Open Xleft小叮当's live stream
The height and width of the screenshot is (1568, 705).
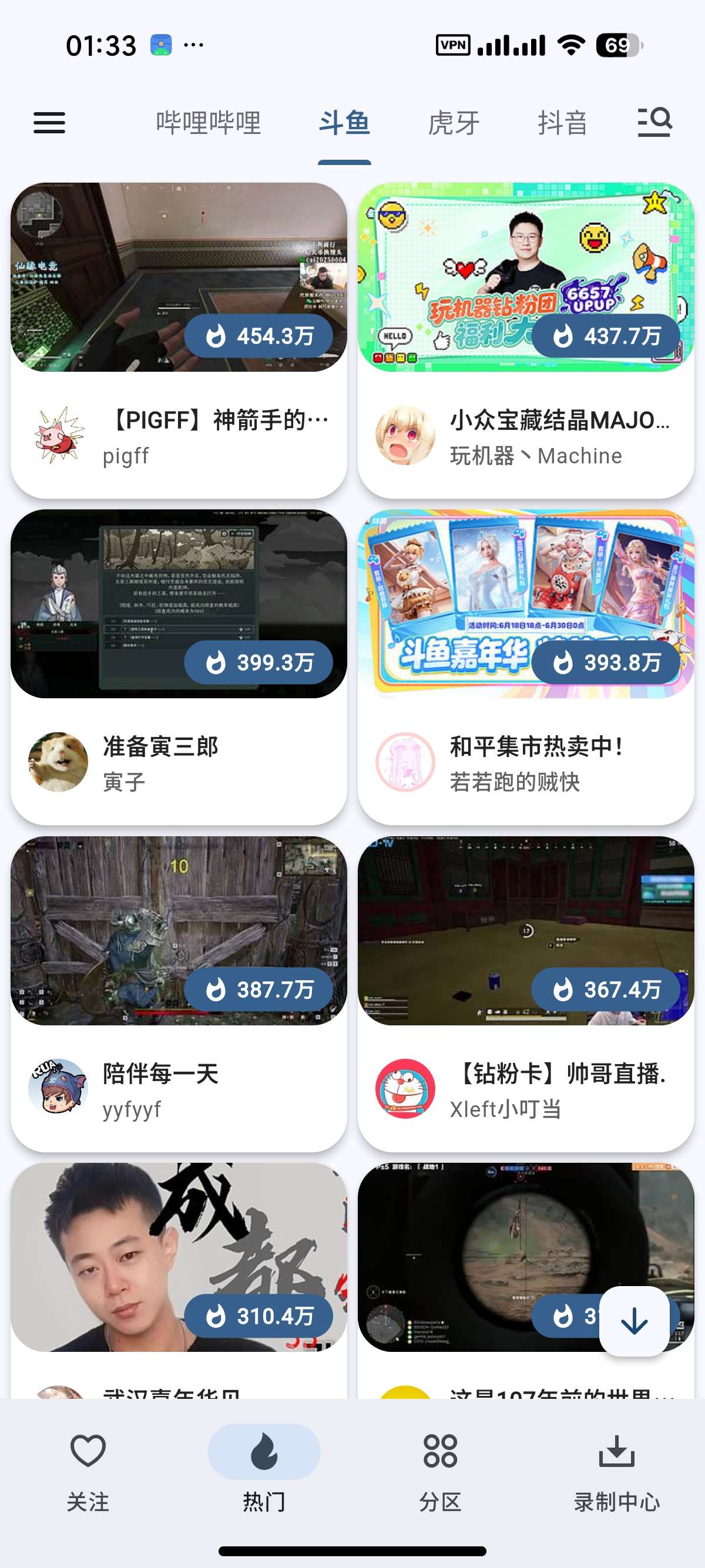coord(526,994)
